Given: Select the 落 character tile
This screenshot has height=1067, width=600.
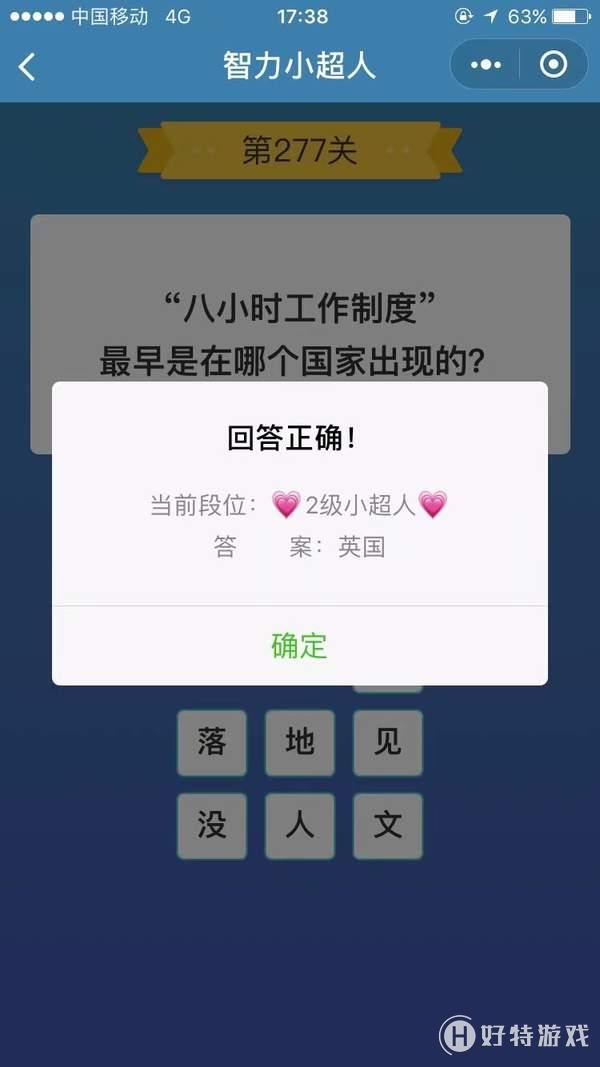Looking at the screenshot, I should tap(212, 743).
